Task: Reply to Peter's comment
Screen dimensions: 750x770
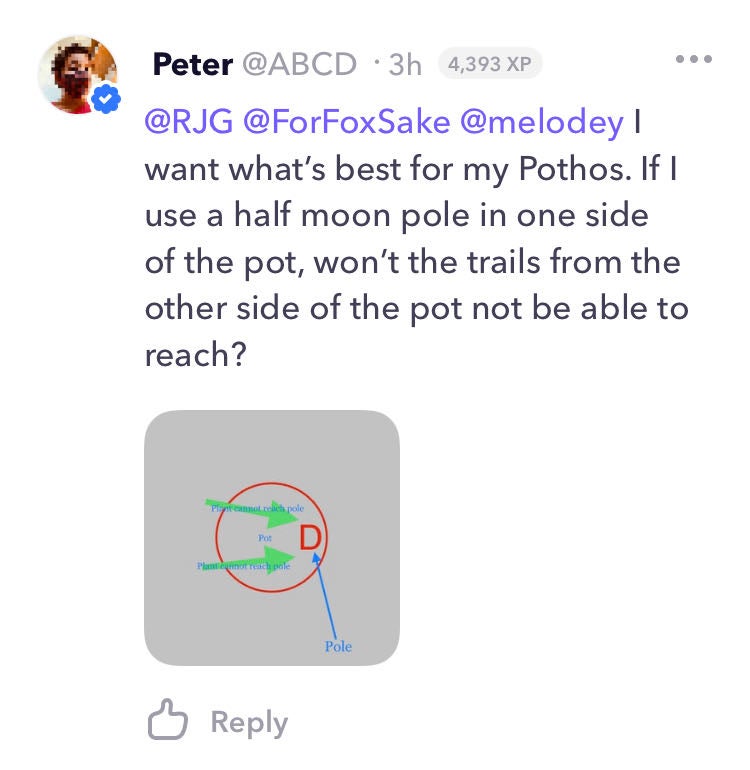Action: click(x=218, y=722)
